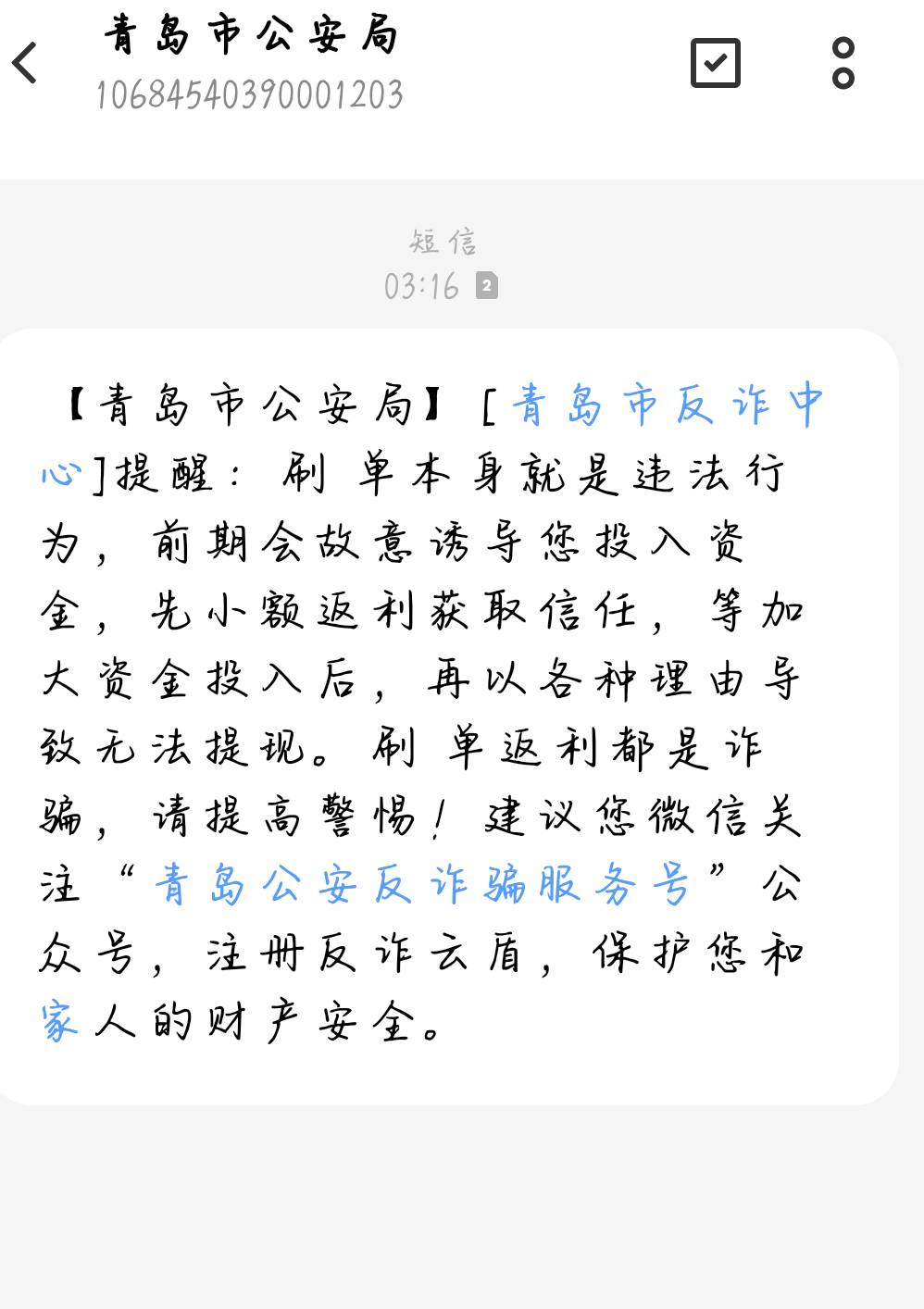
Task: Open the three-dot overflow menu
Action: [x=843, y=63]
